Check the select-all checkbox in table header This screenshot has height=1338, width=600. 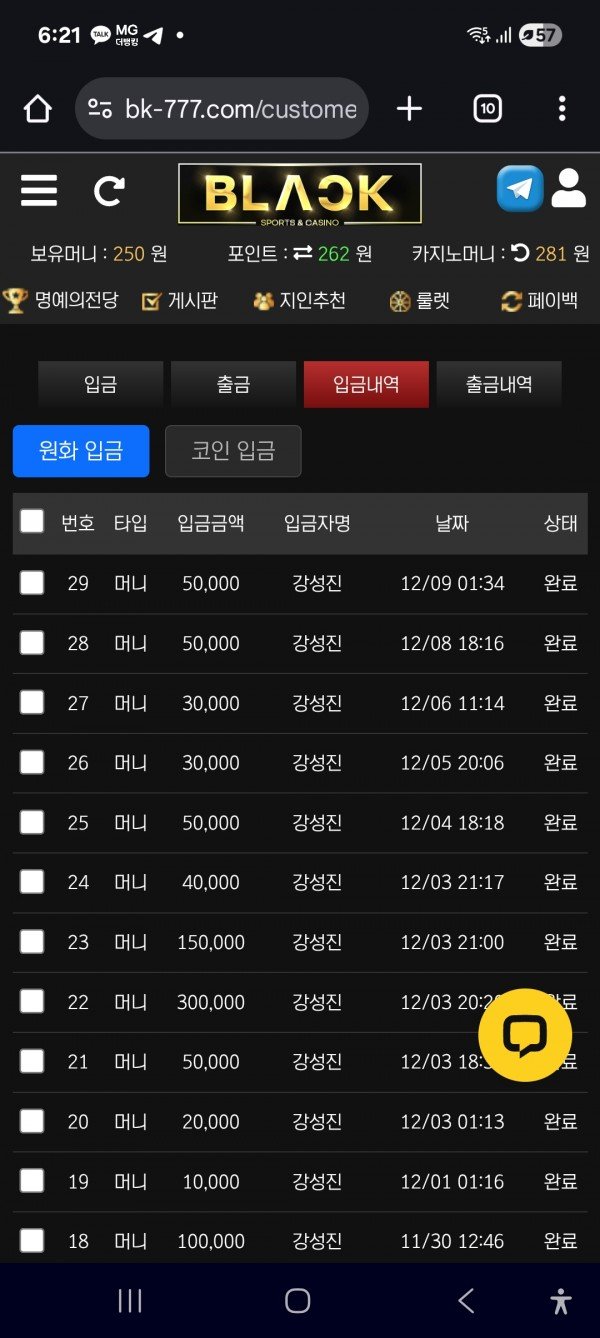point(32,521)
